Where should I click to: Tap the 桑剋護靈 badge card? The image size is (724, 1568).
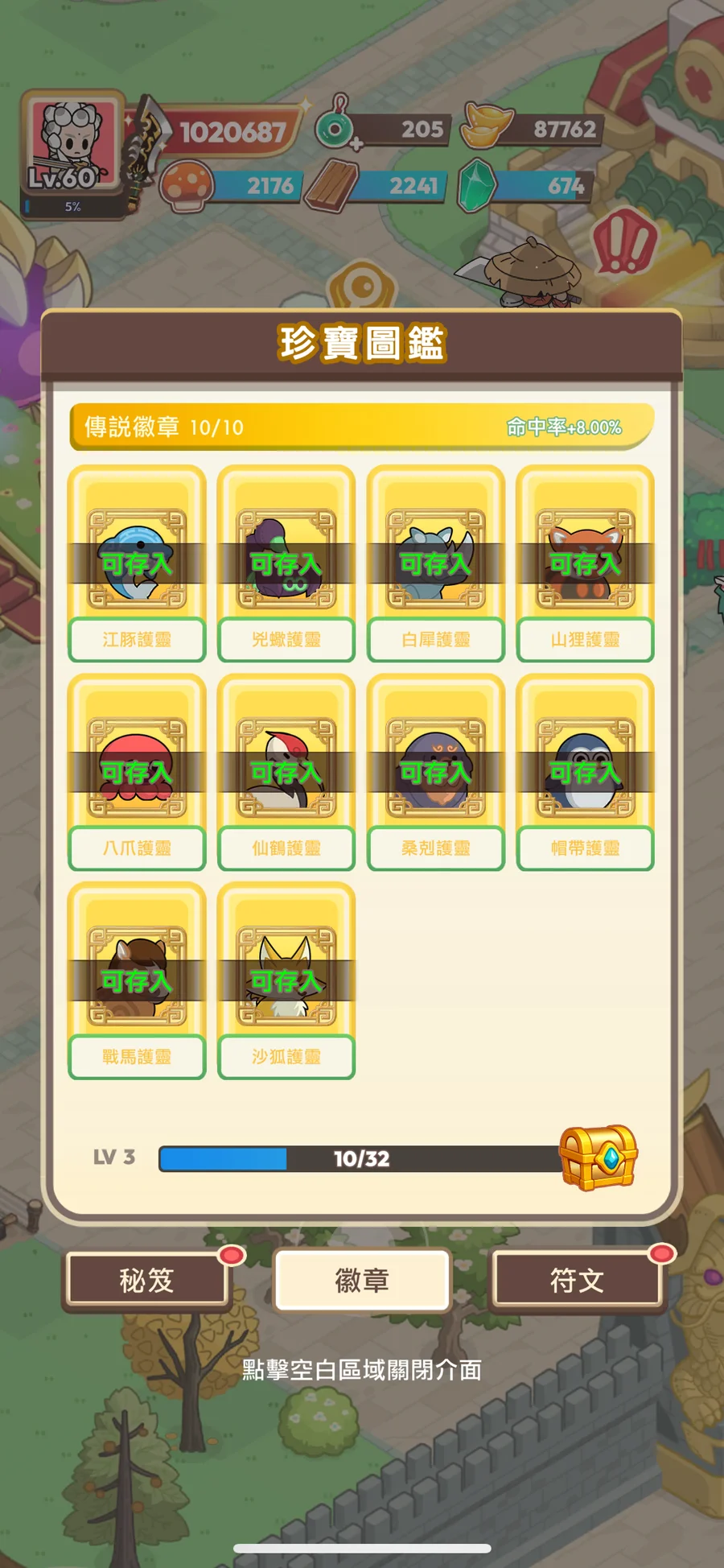click(436, 770)
